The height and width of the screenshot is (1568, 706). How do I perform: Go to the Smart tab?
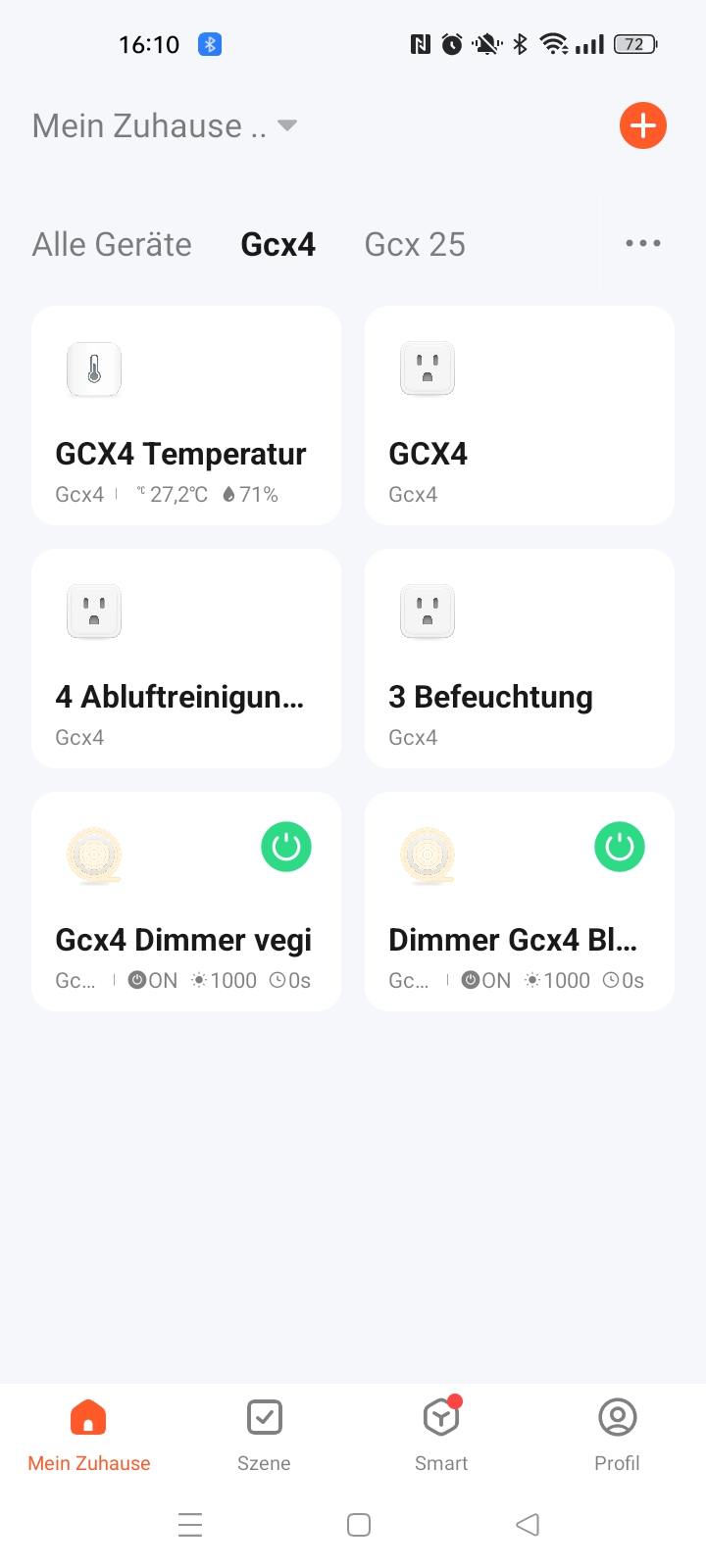point(441,1436)
